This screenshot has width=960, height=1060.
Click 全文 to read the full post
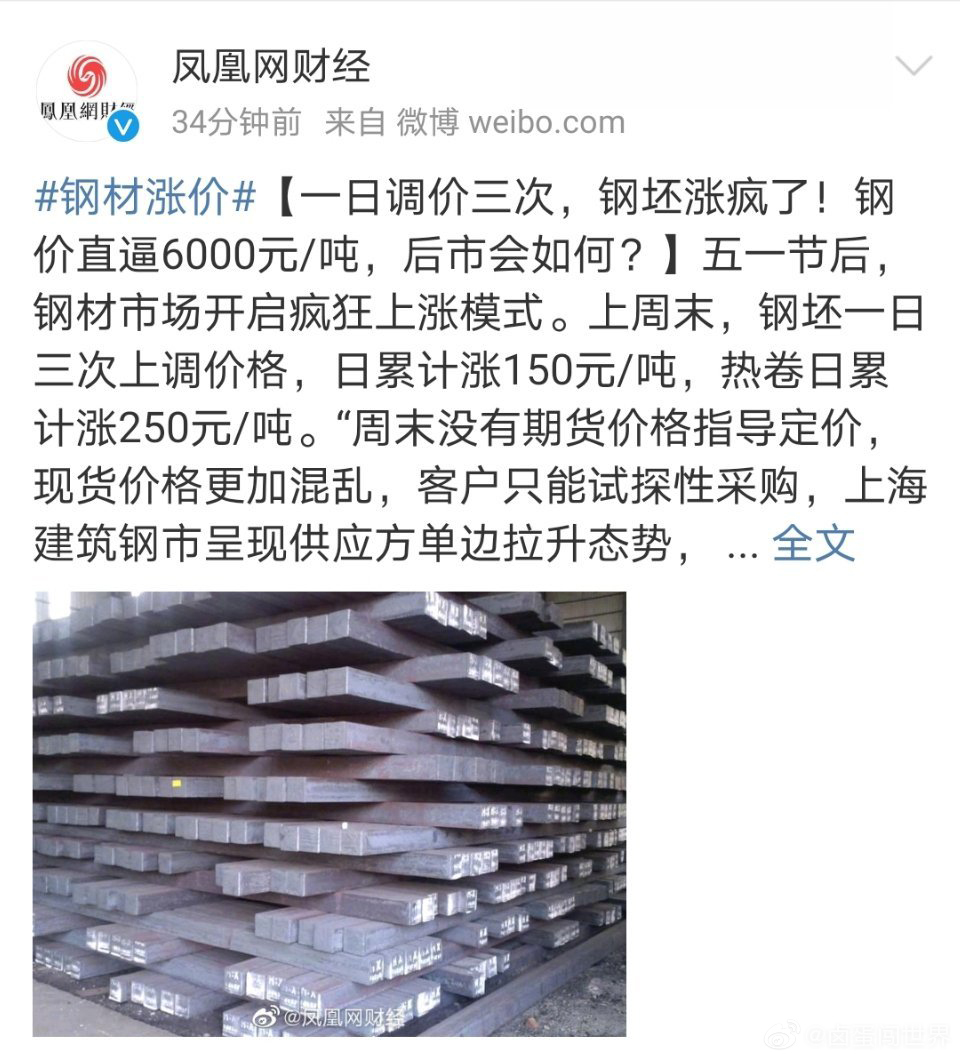click(812, 541)
